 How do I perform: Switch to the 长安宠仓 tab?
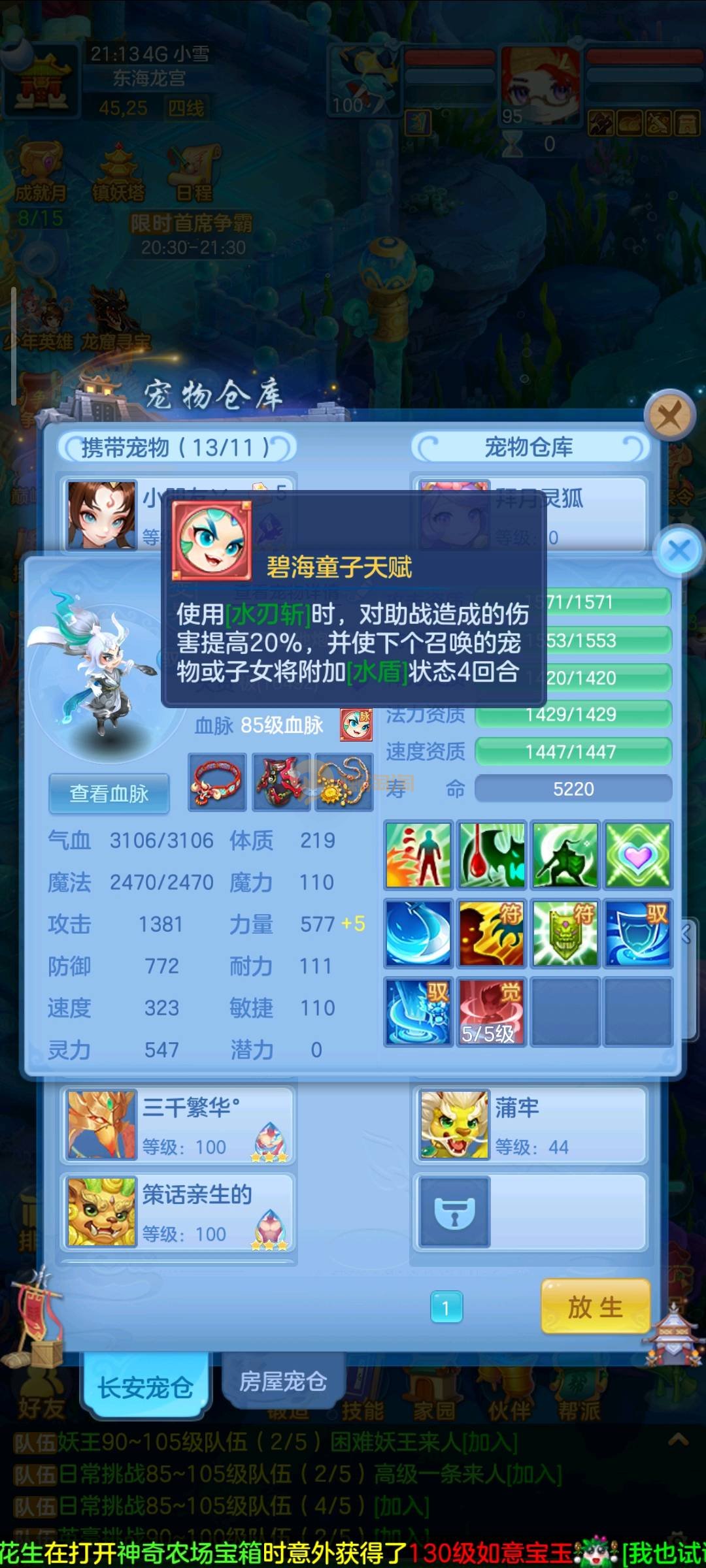[145, 1386]
